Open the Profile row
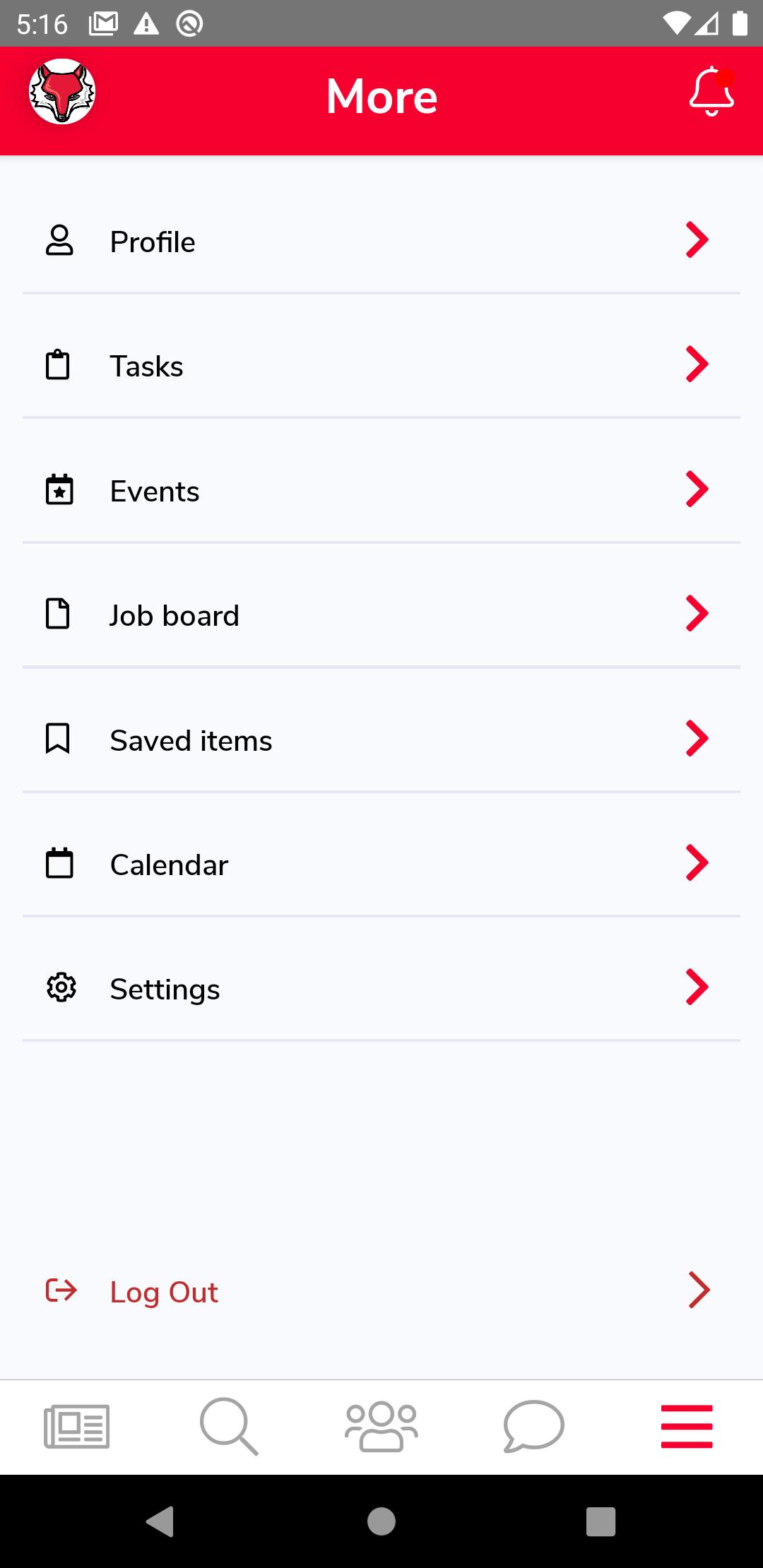 pyautogui.click(x=381, y=242)
